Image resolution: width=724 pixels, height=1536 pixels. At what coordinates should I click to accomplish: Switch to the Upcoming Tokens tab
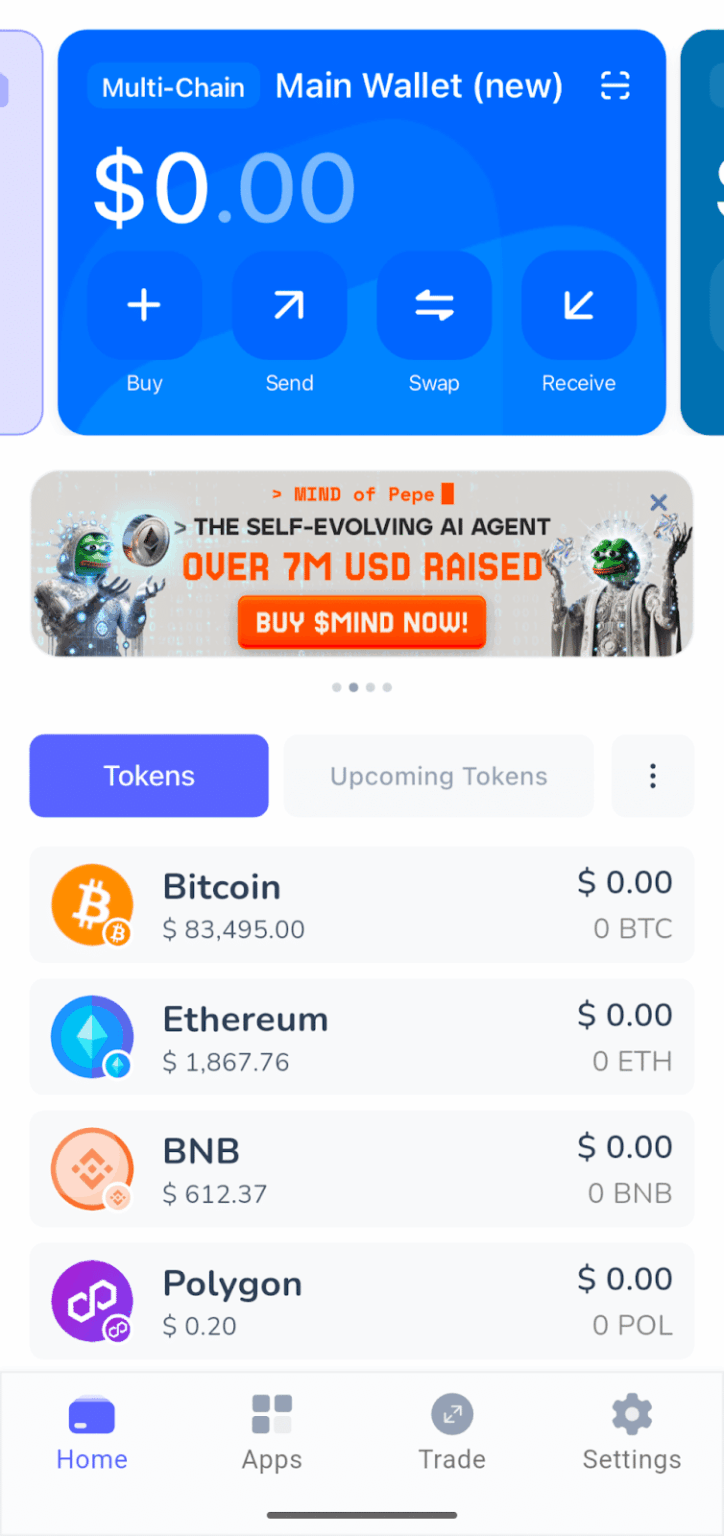tap(438, 776)
